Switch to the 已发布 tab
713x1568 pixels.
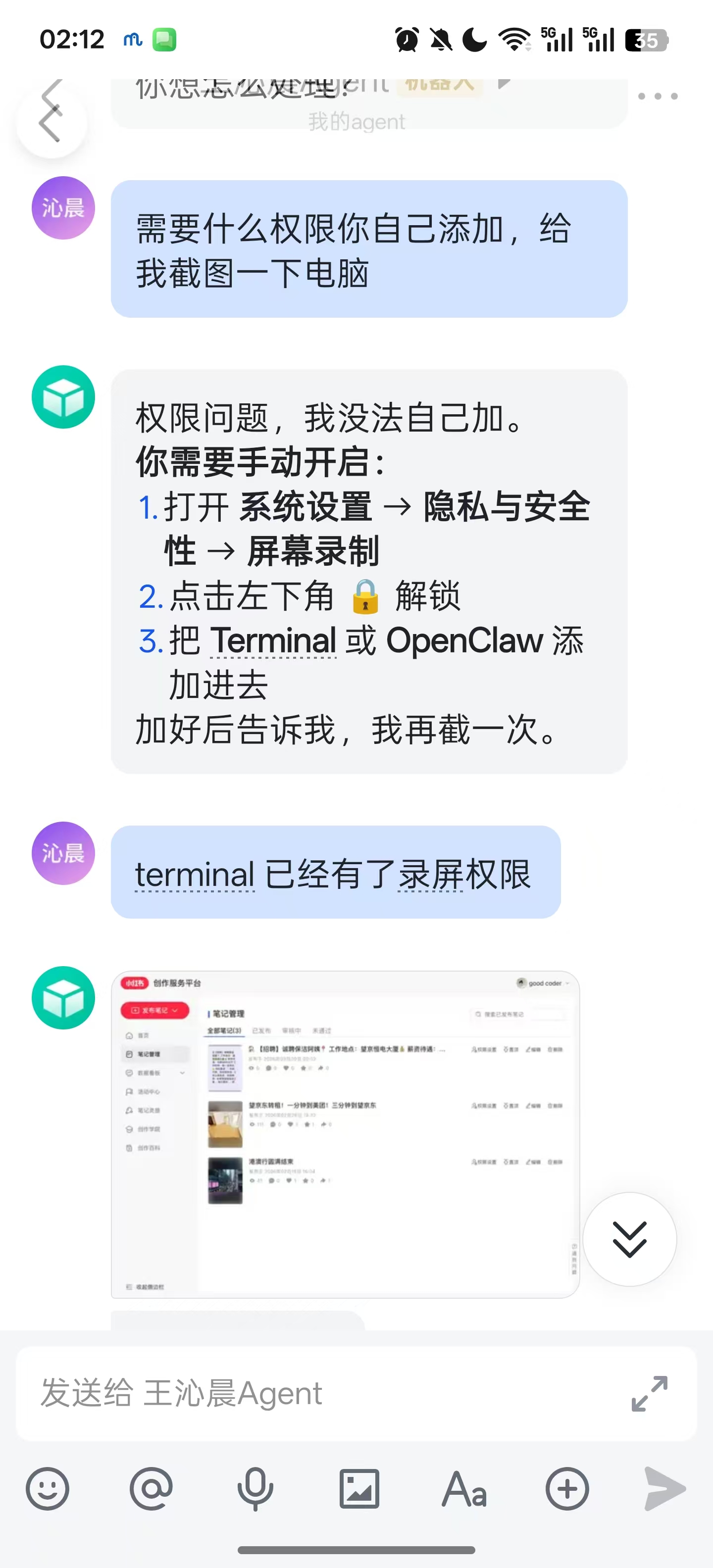pyautogui.click(x=262, y=1030)
